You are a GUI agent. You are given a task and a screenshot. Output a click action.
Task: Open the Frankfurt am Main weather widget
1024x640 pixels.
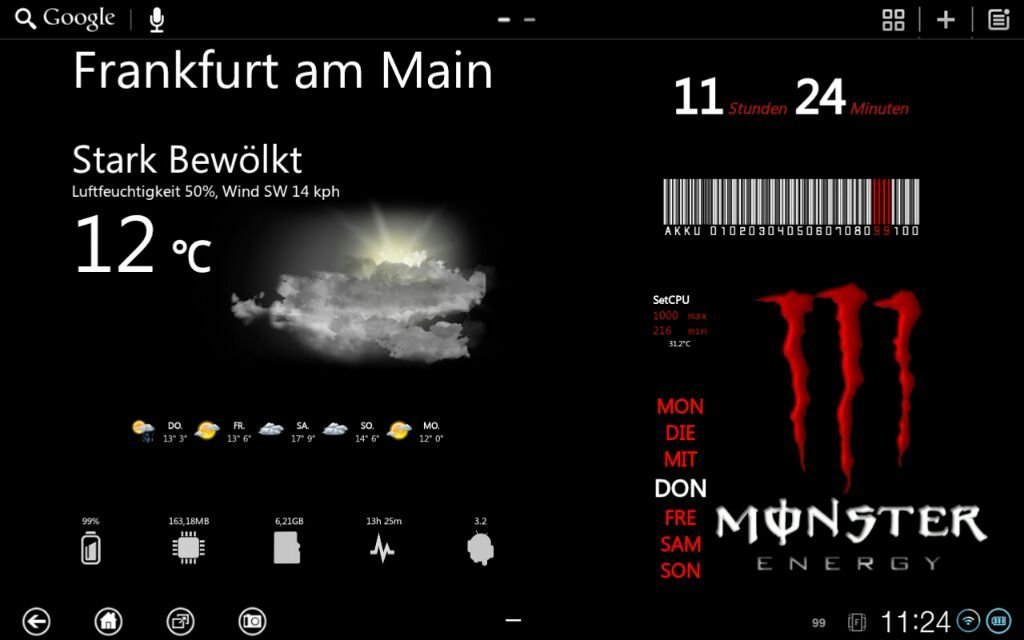[x=283, y=72]
